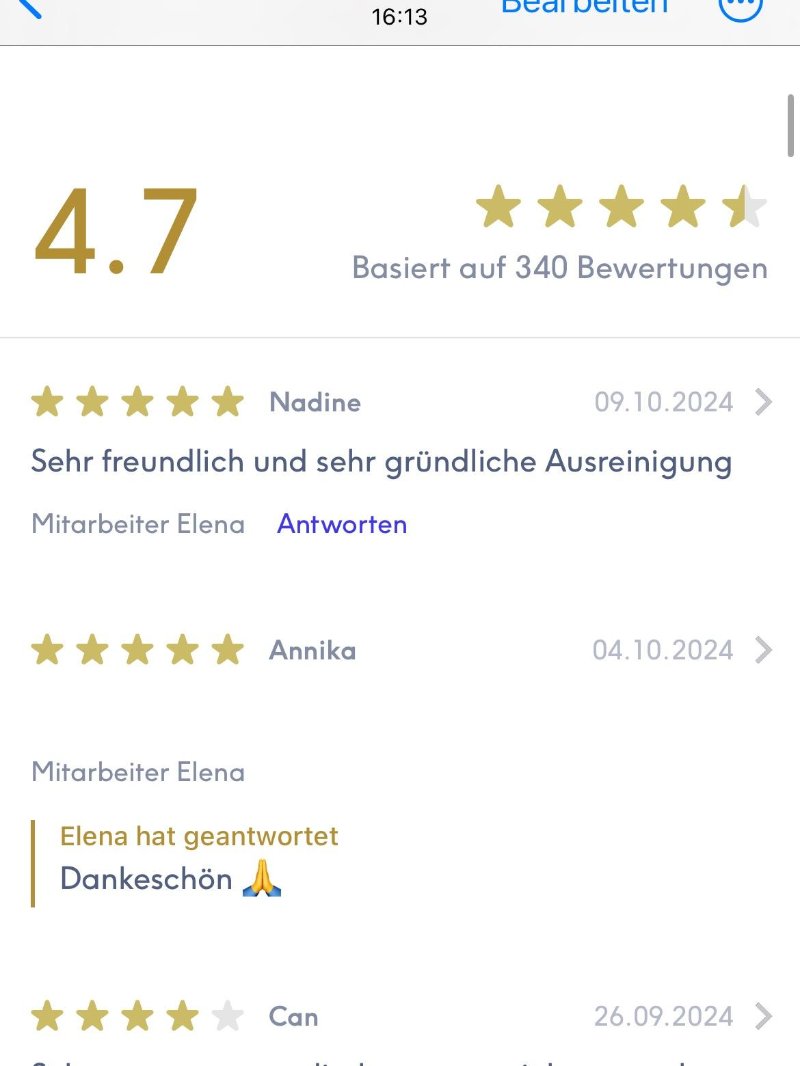Open Can's review from 26.09.2024
Image resolution: width=800 pixels, height=1066 pixels.
[763, 1016]
